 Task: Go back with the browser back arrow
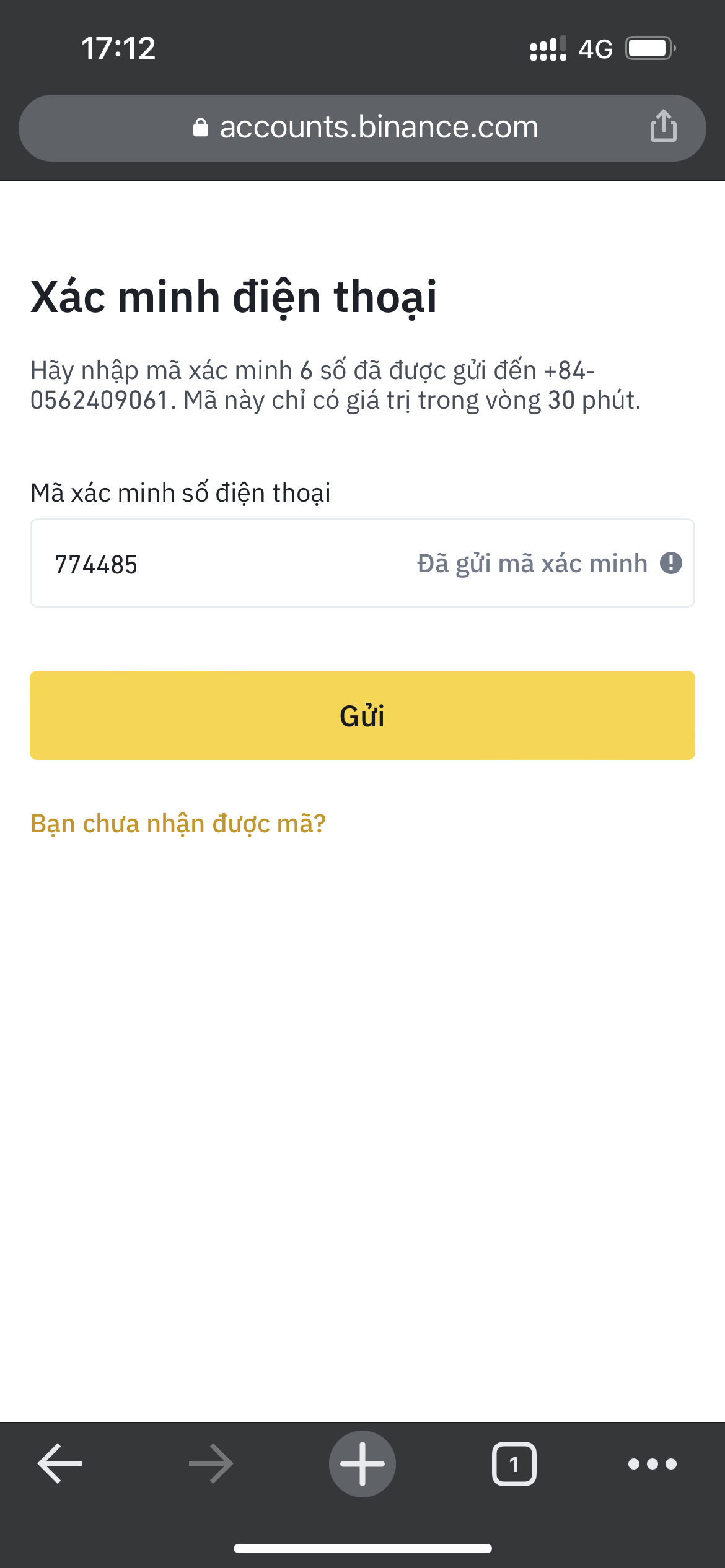coord(60,1464)
